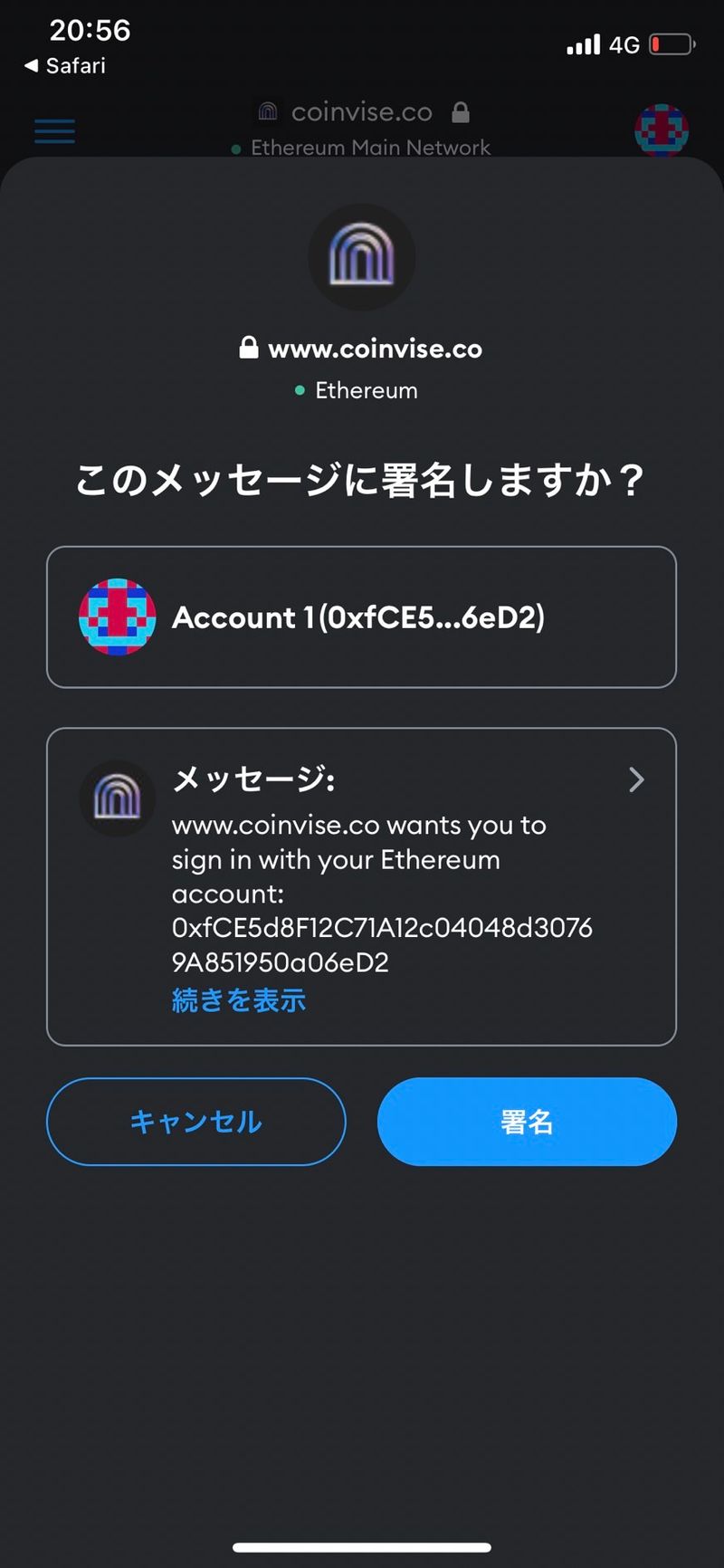Return to Safari via the back link

pyautogui.click(x=65, y=65)
